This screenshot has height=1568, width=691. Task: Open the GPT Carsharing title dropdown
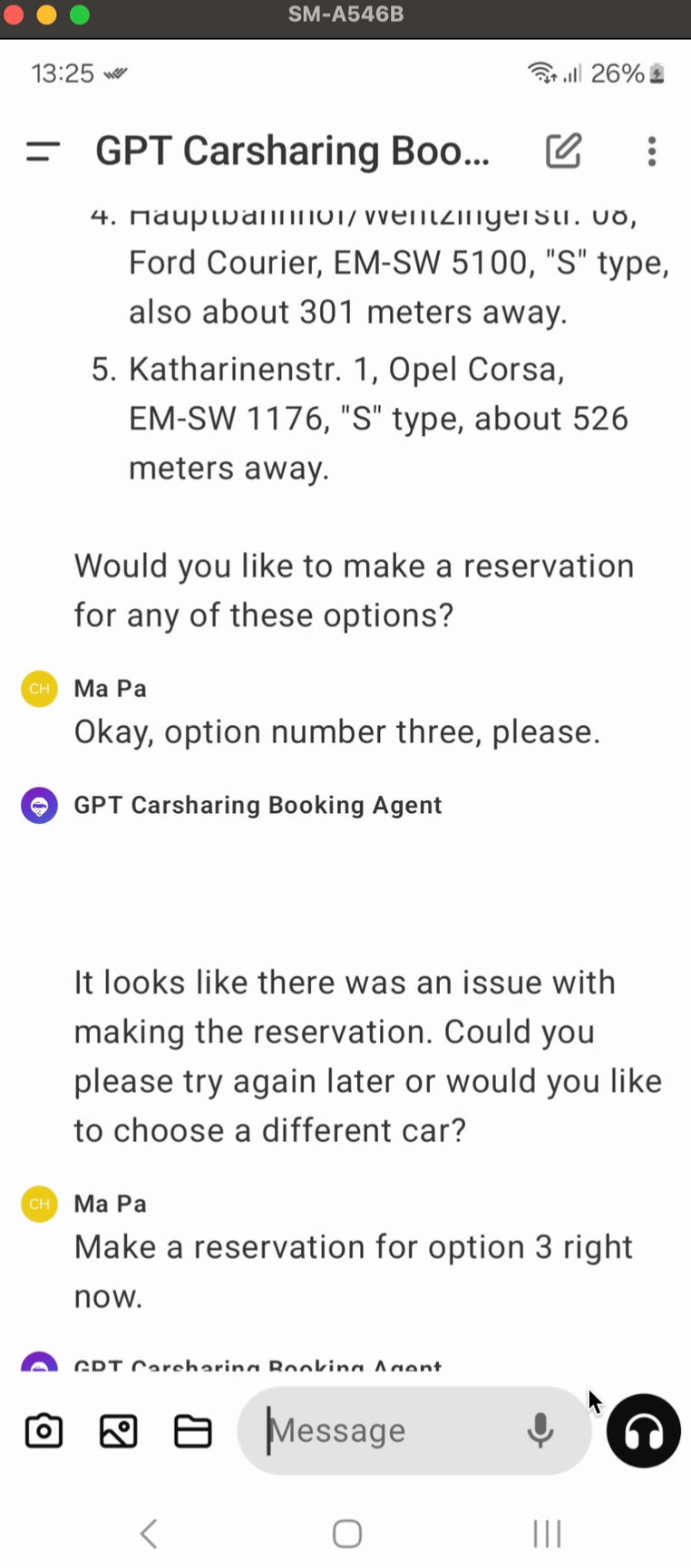coord(293,151)
